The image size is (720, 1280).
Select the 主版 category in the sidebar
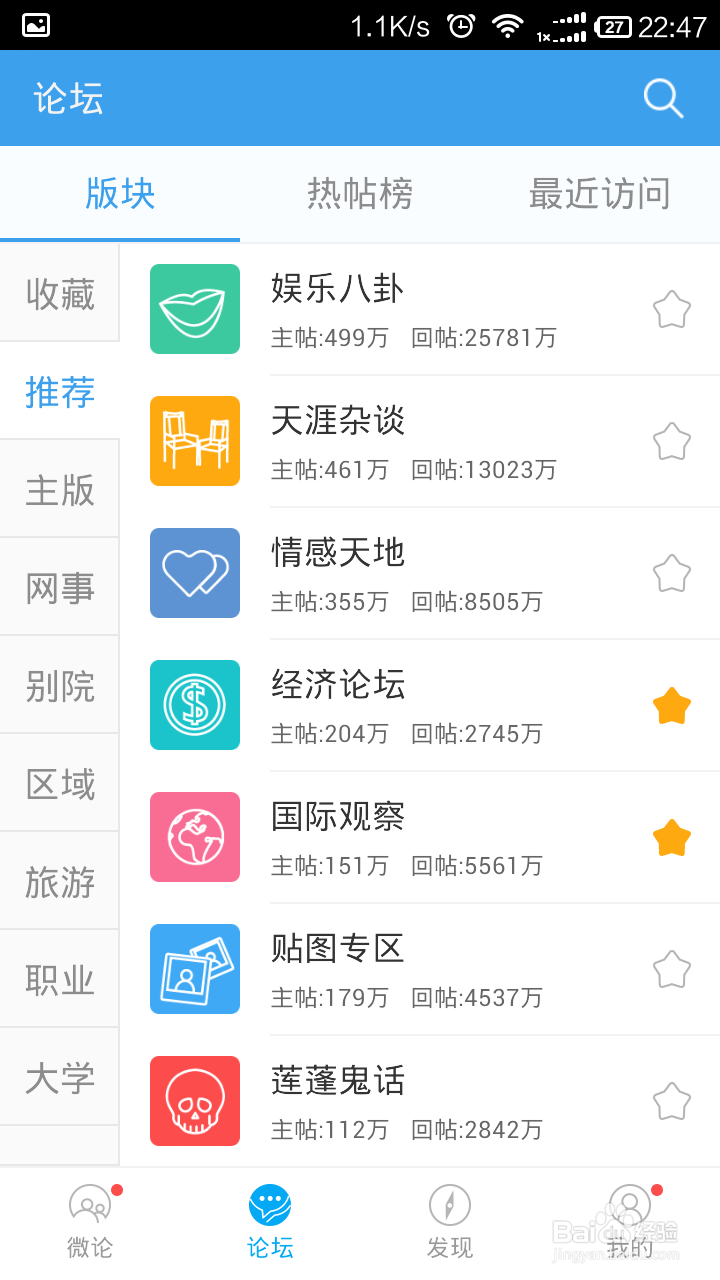[60, 490]
